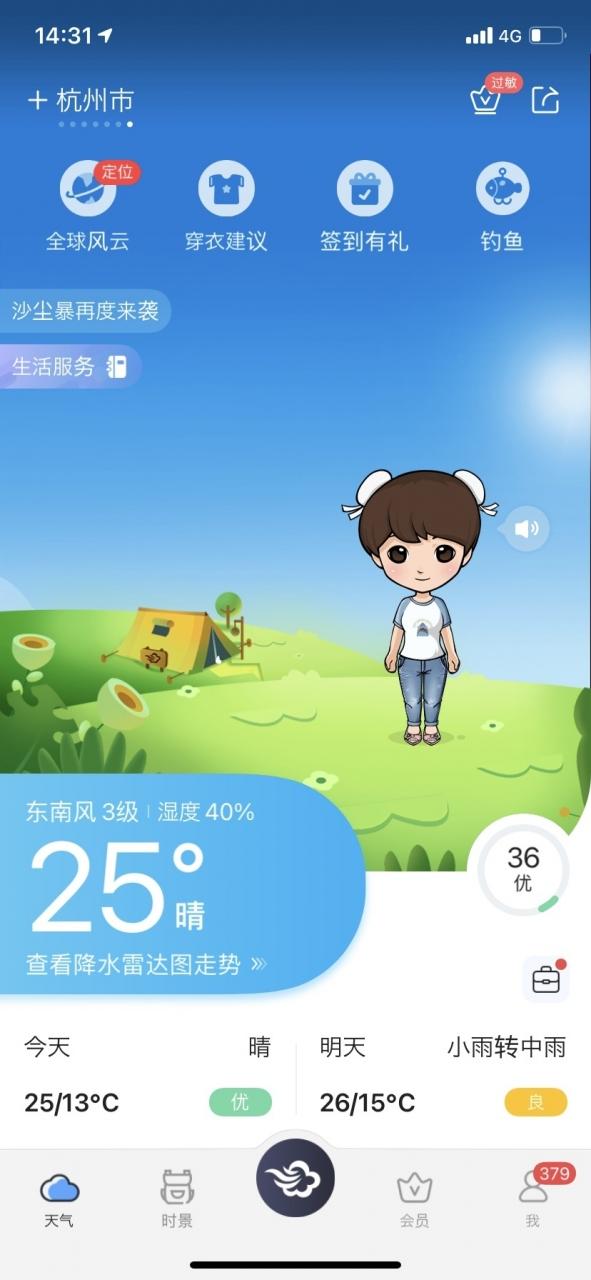View 查看降水雷达图走势 radar trend
This screenshot has height=1280, width=591.
[x=147, y=964]
